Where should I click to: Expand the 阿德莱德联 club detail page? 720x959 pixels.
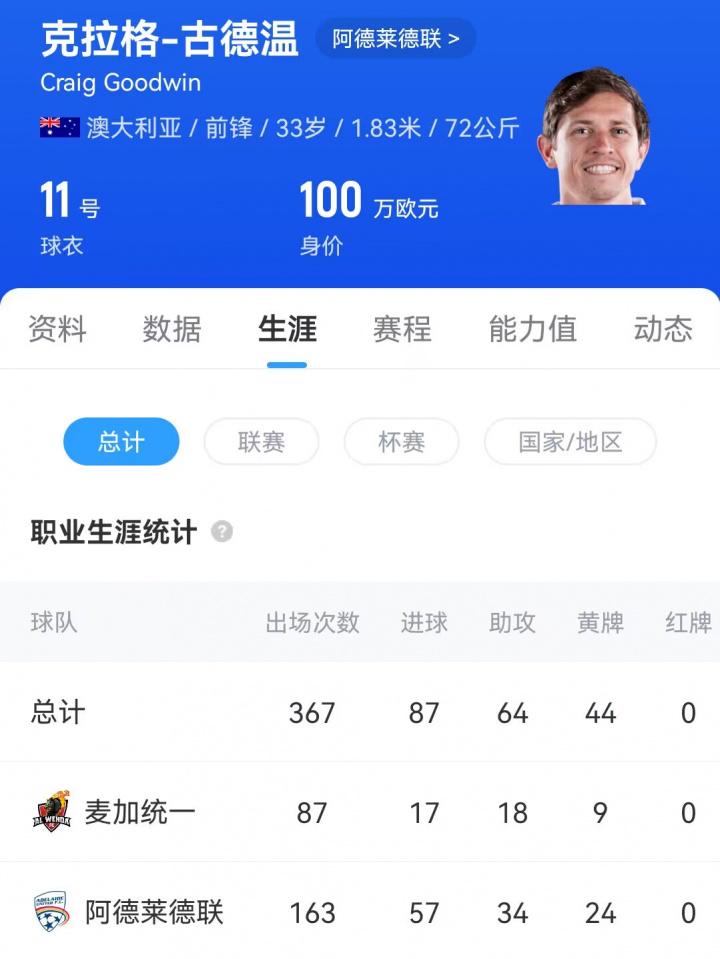[x=178, y=913]
